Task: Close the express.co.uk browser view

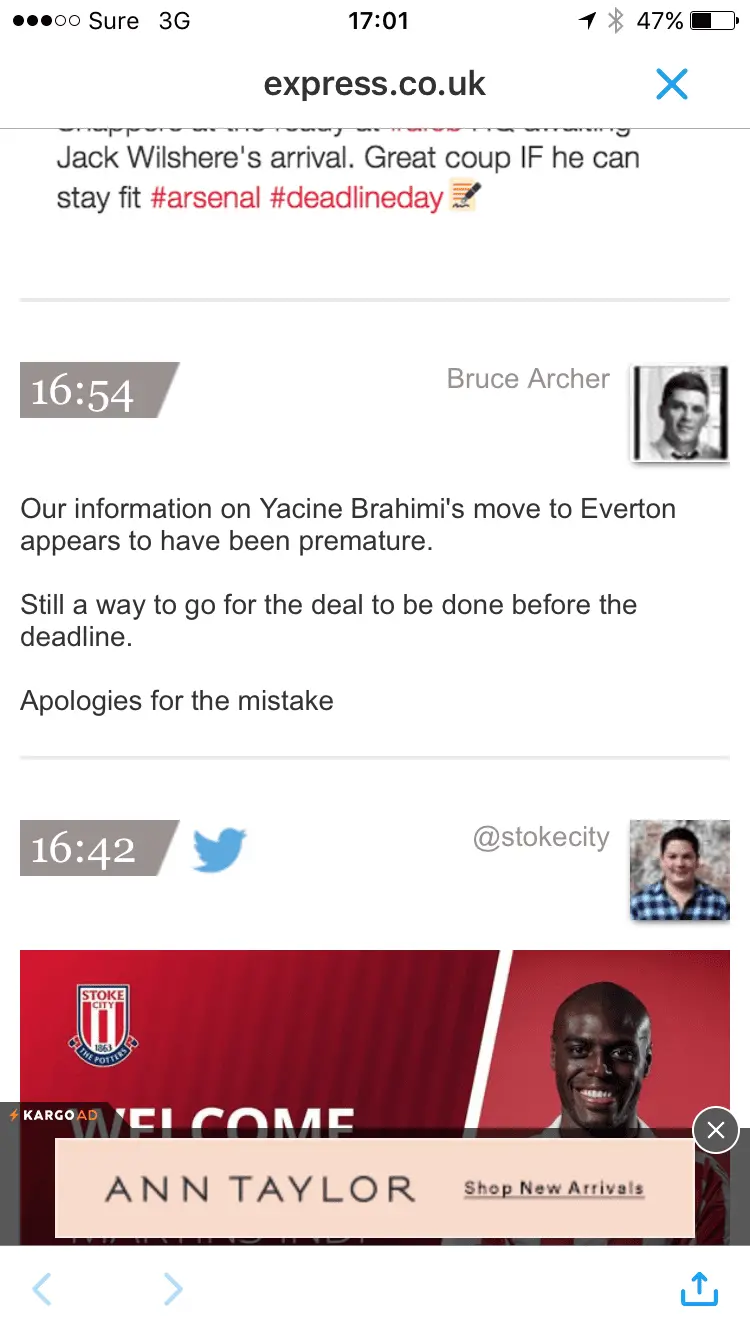Action: coord(672,84)
